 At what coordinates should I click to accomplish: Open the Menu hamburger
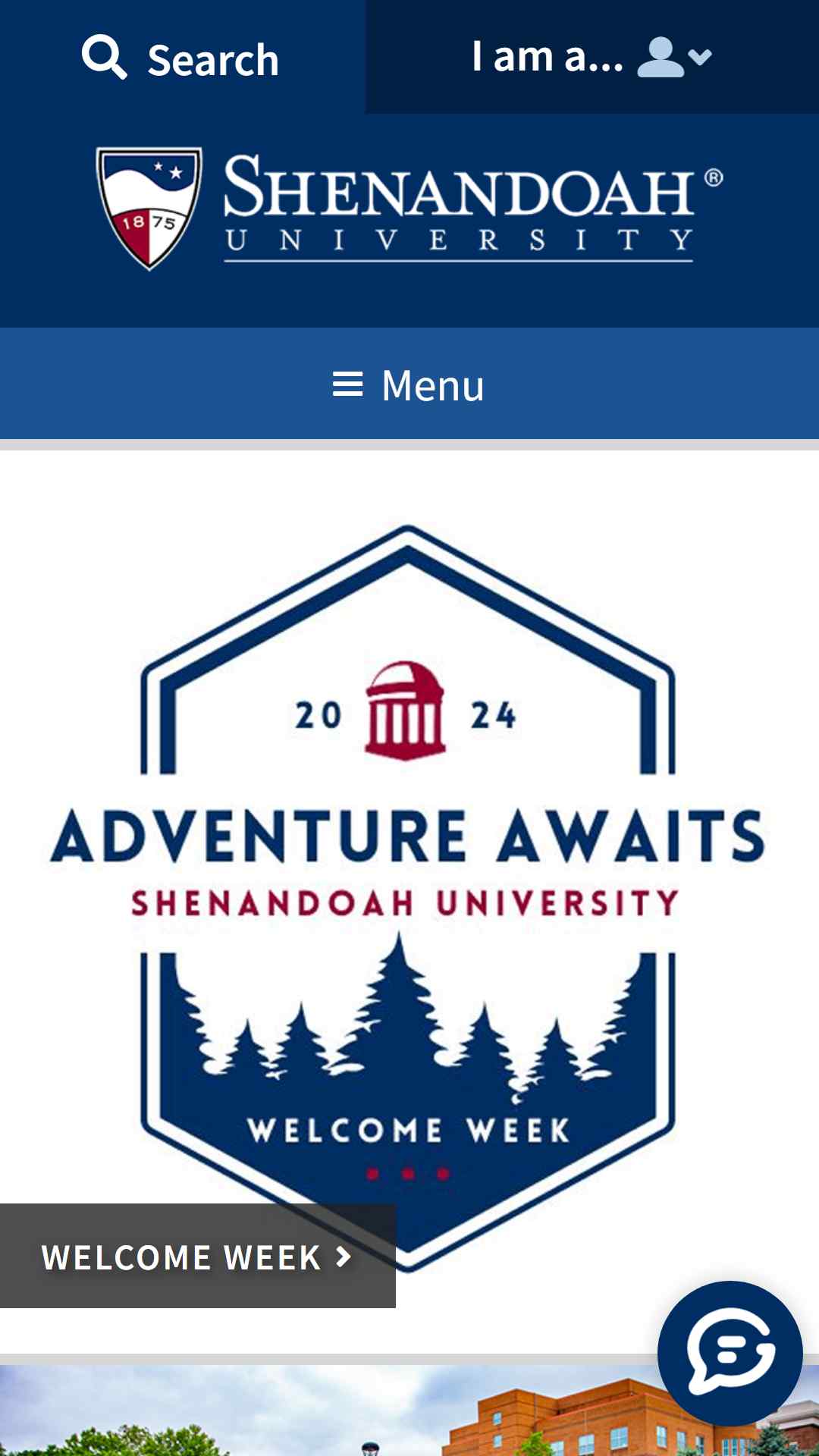pos(409,384)
